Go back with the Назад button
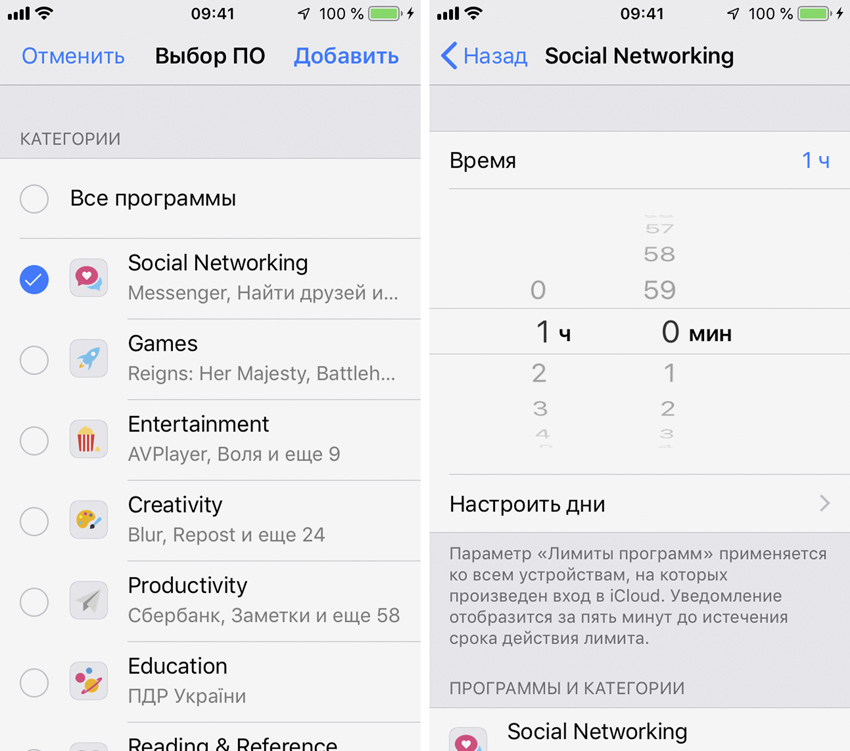 tap(484, 56)
